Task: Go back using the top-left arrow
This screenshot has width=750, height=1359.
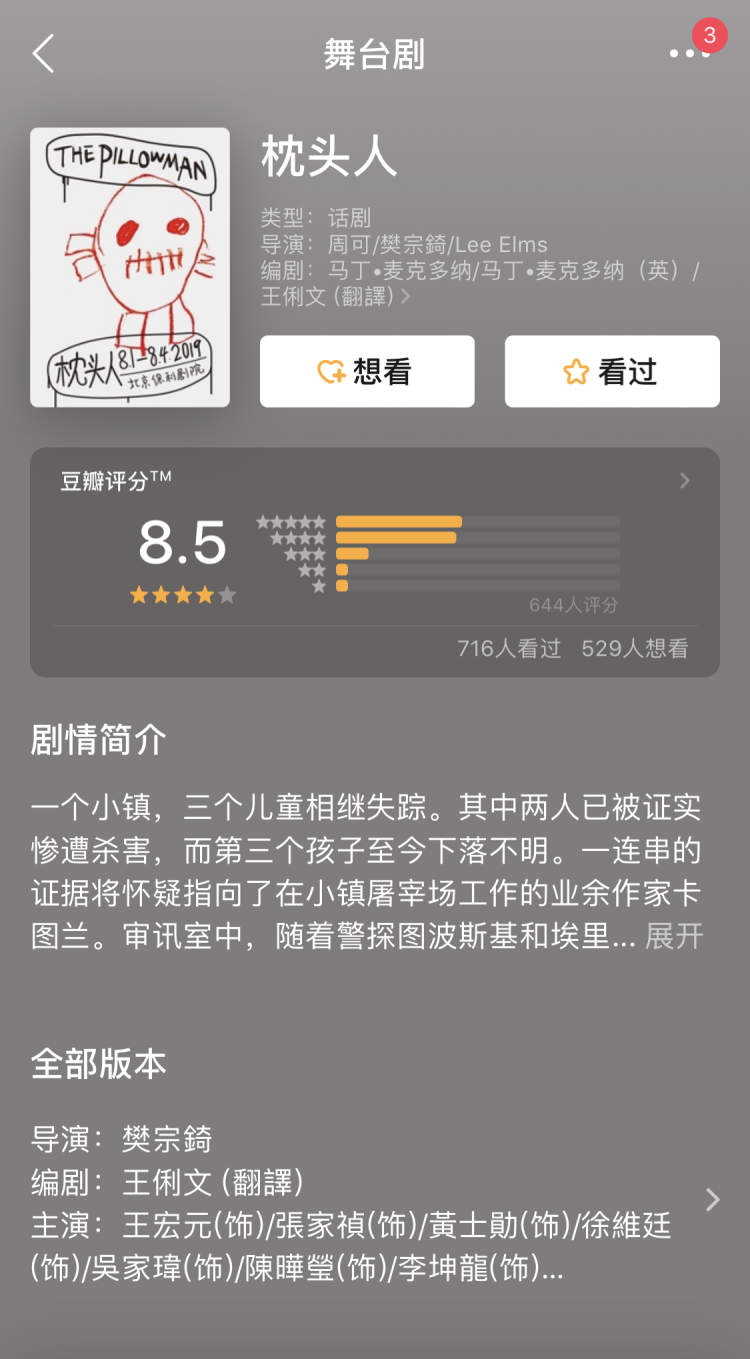Action: pyautogui.click(x=43, y=54)
